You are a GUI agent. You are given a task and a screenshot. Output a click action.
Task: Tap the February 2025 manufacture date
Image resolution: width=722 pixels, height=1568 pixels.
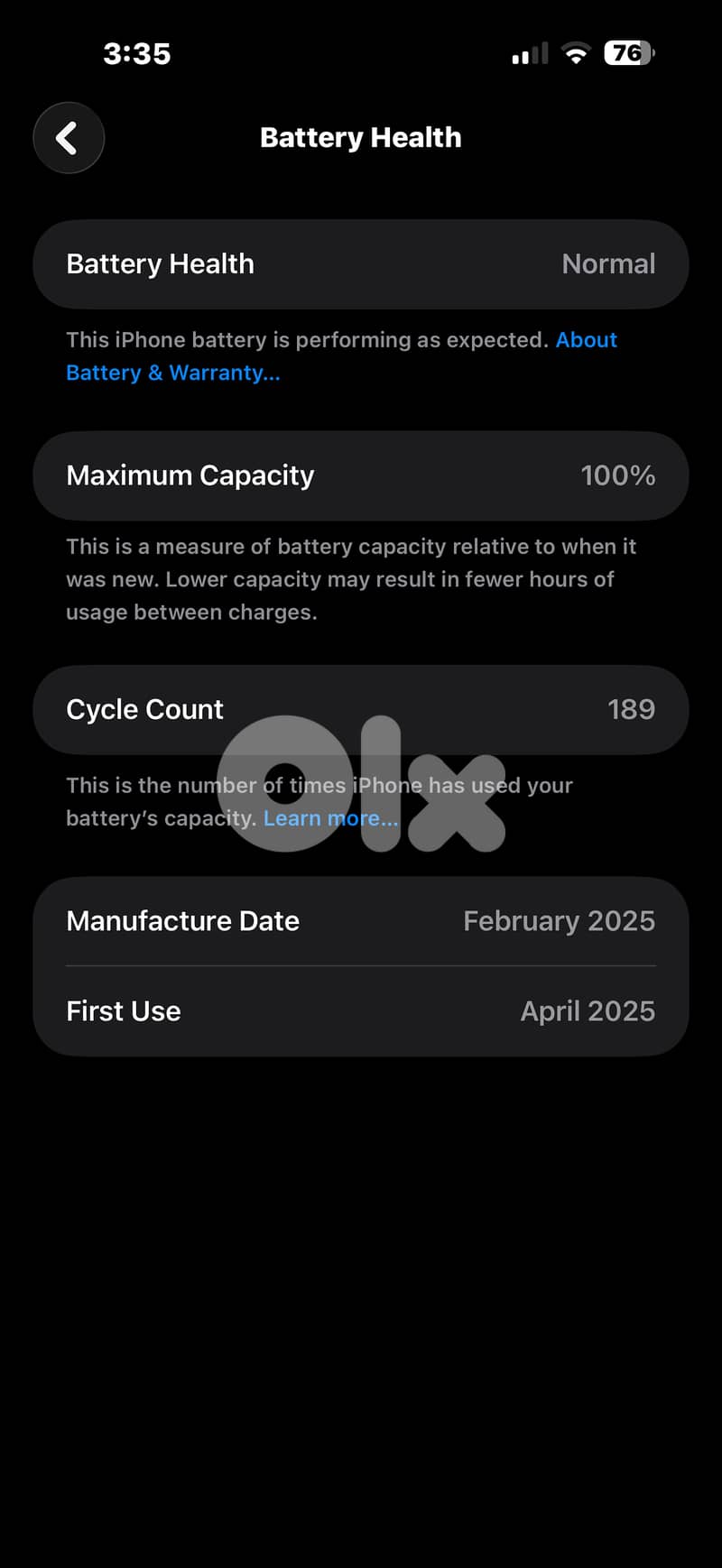click(x=559, y=920)
